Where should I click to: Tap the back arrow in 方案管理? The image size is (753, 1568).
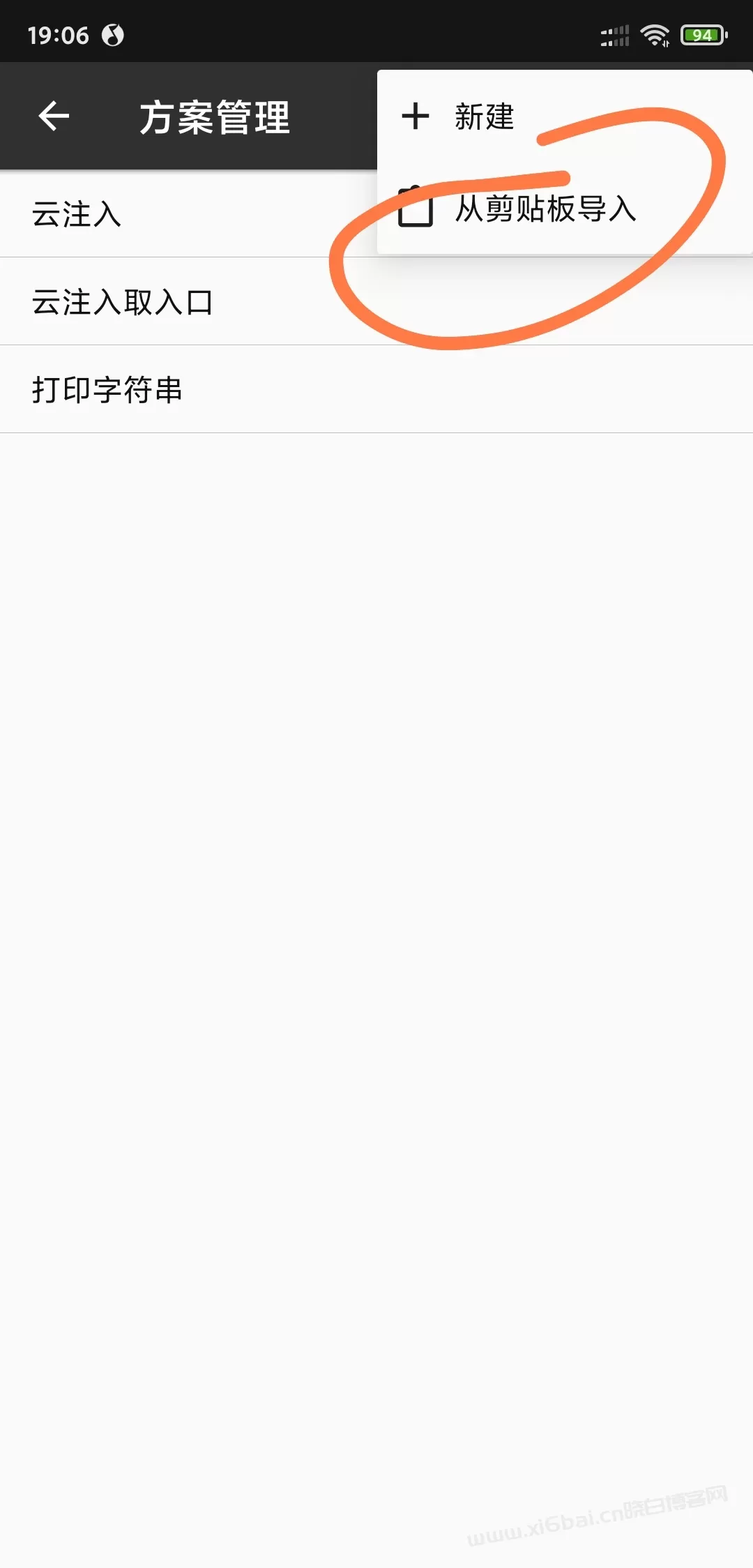click(54, 116)
